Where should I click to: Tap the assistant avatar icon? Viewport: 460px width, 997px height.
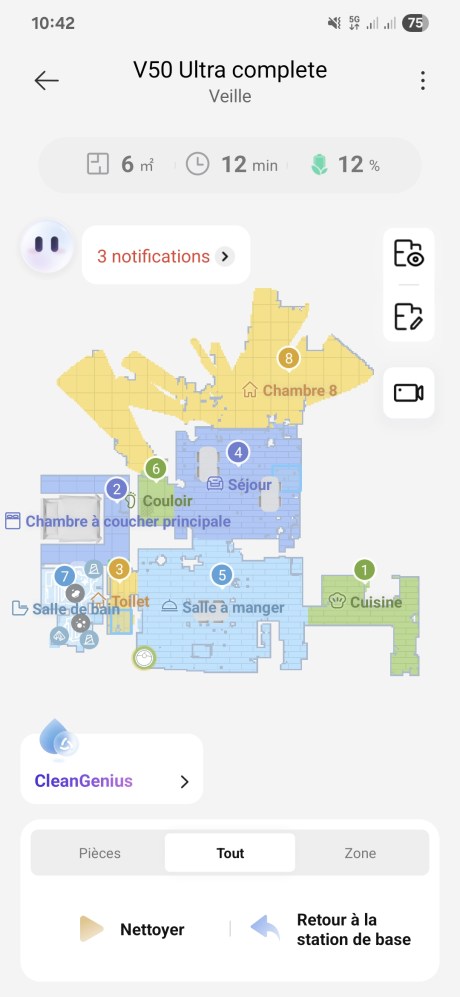click(x=47, y=246)
